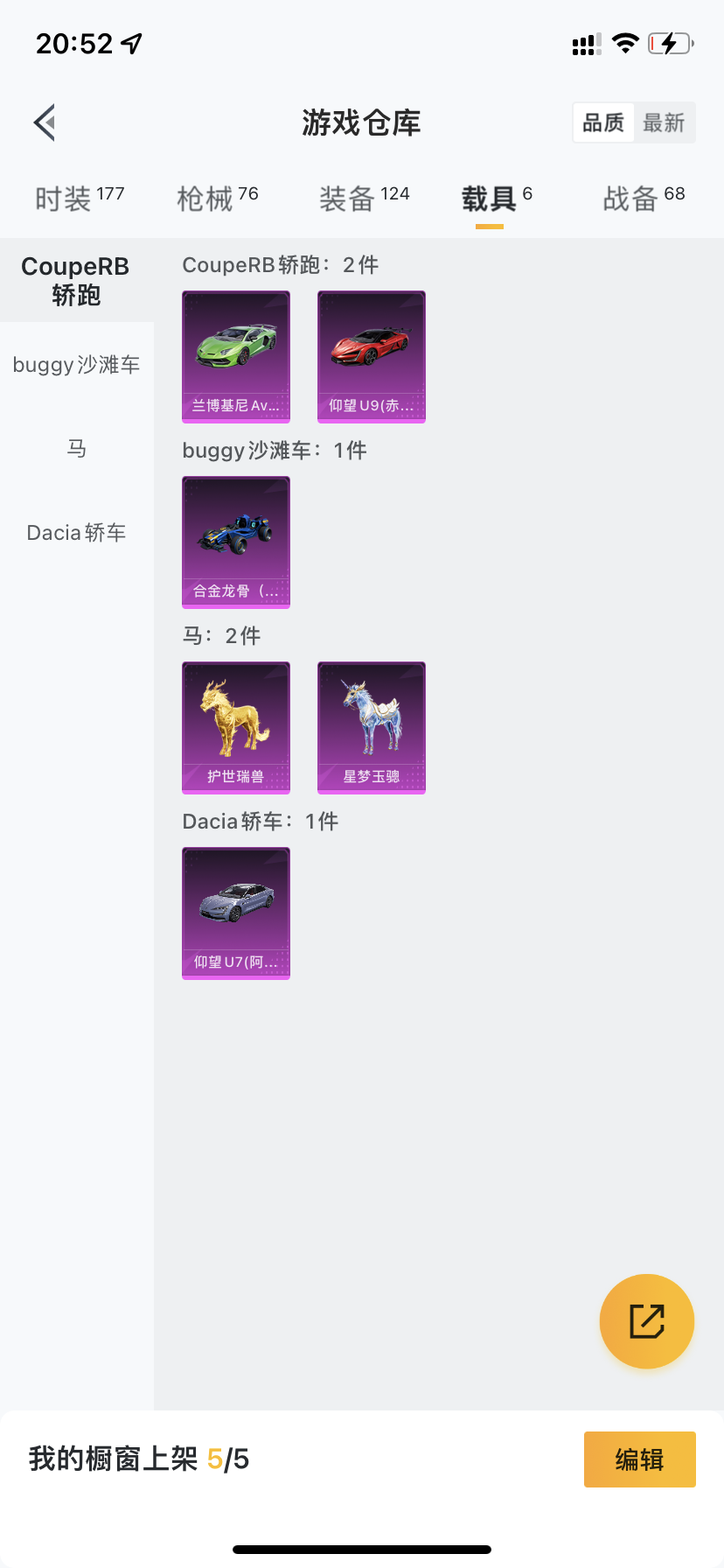Tap the battery charging indicator
724x1568 pixels.
tap(671, 42)
